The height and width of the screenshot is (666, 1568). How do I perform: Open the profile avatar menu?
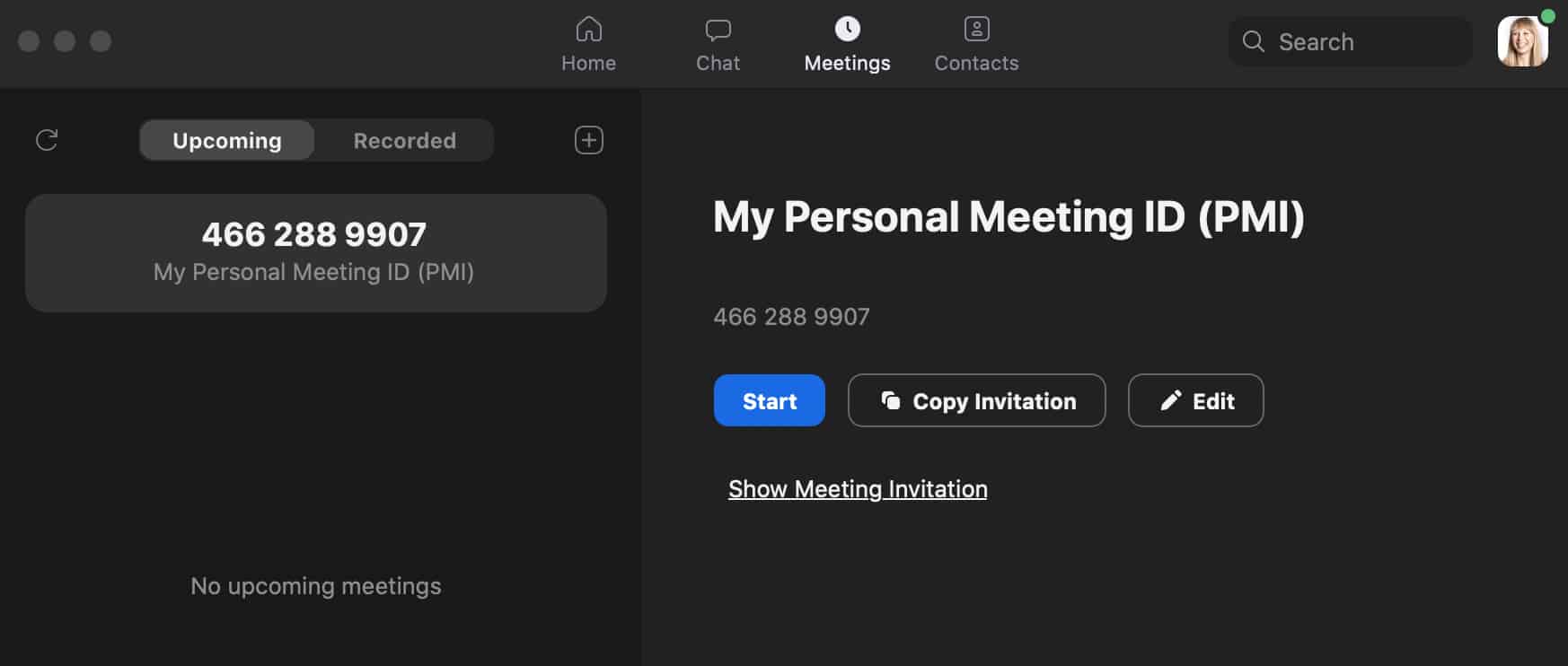click(1522, 41)
